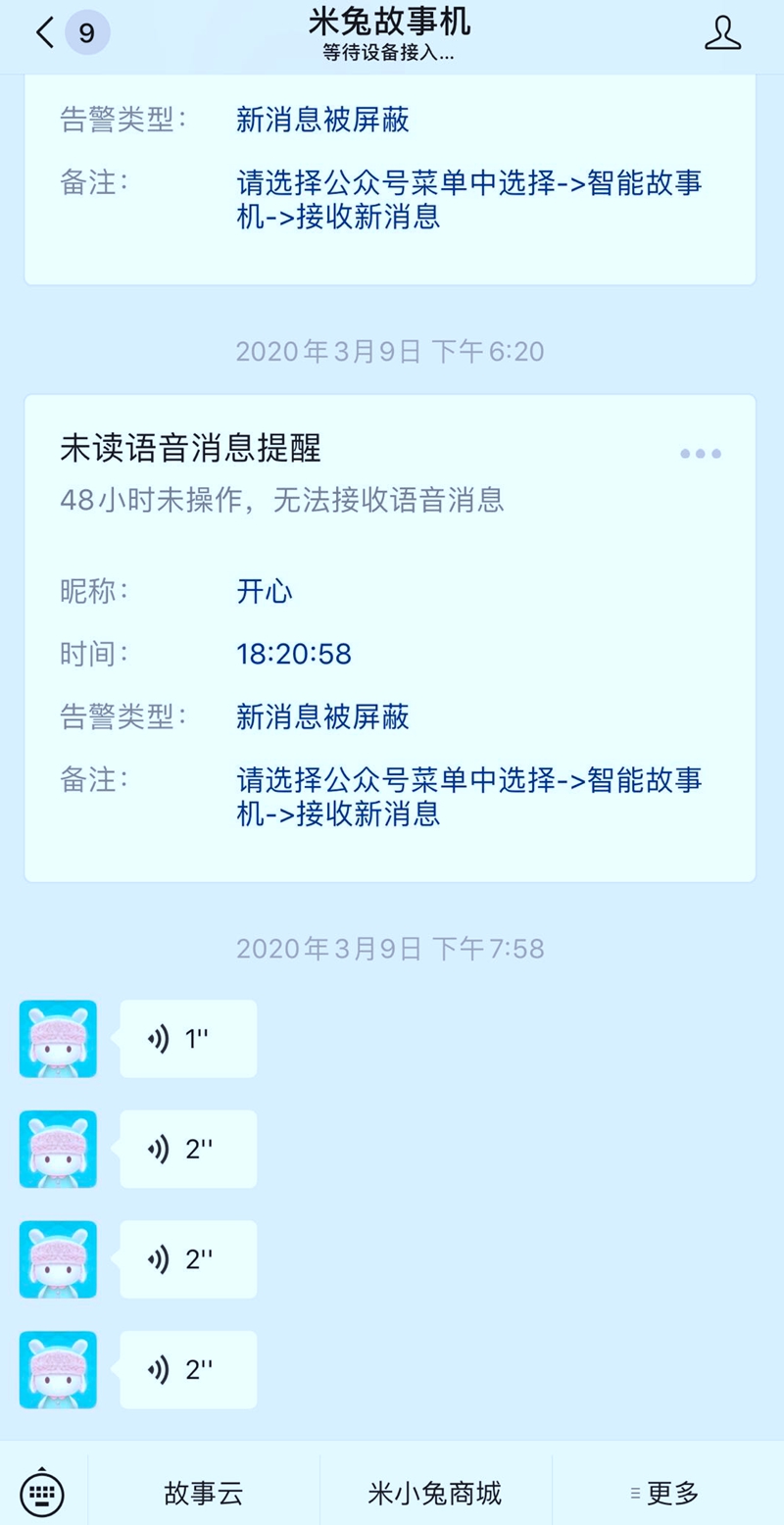Tap the Mi Bunny avatar on the last voice message
This screenshot has width=784, height=1525.
point(57,1369)
